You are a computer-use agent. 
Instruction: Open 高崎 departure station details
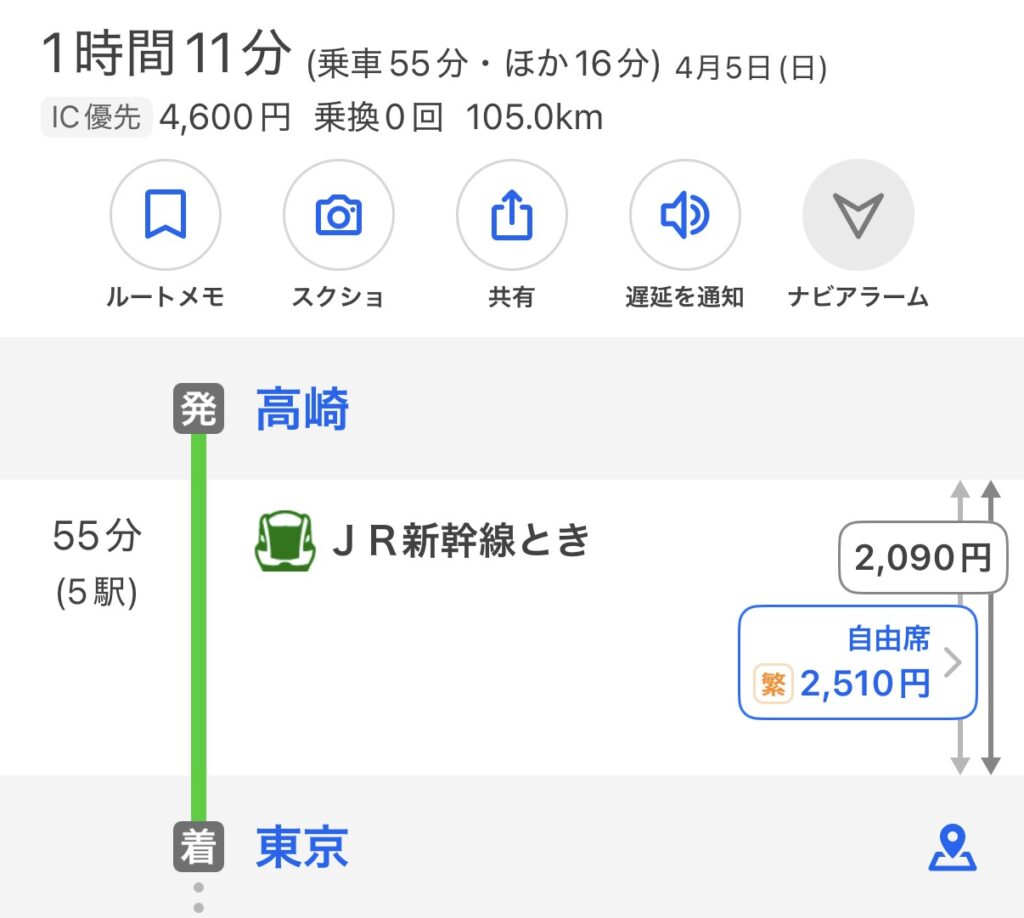click(302, 411)
